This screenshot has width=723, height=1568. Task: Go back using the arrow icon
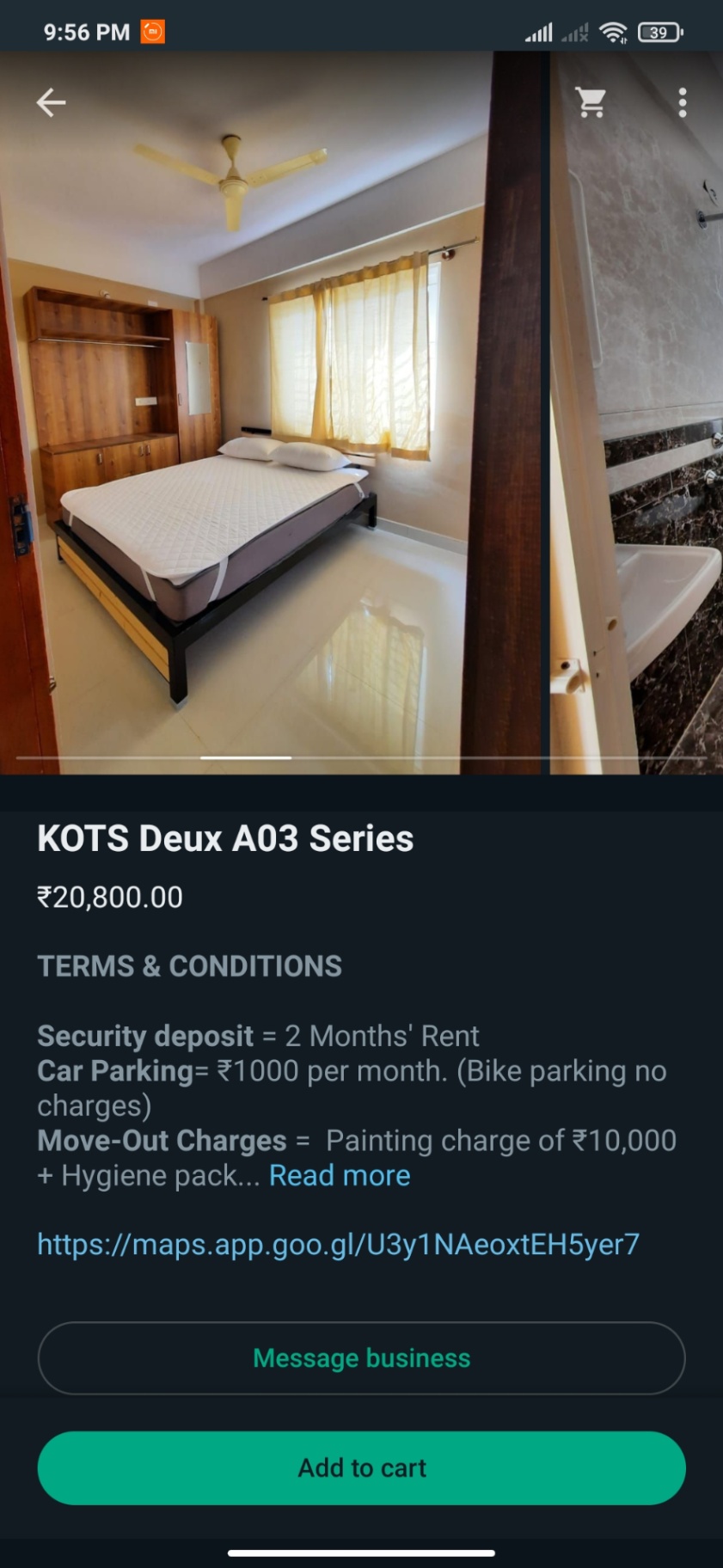coord(52,102)
